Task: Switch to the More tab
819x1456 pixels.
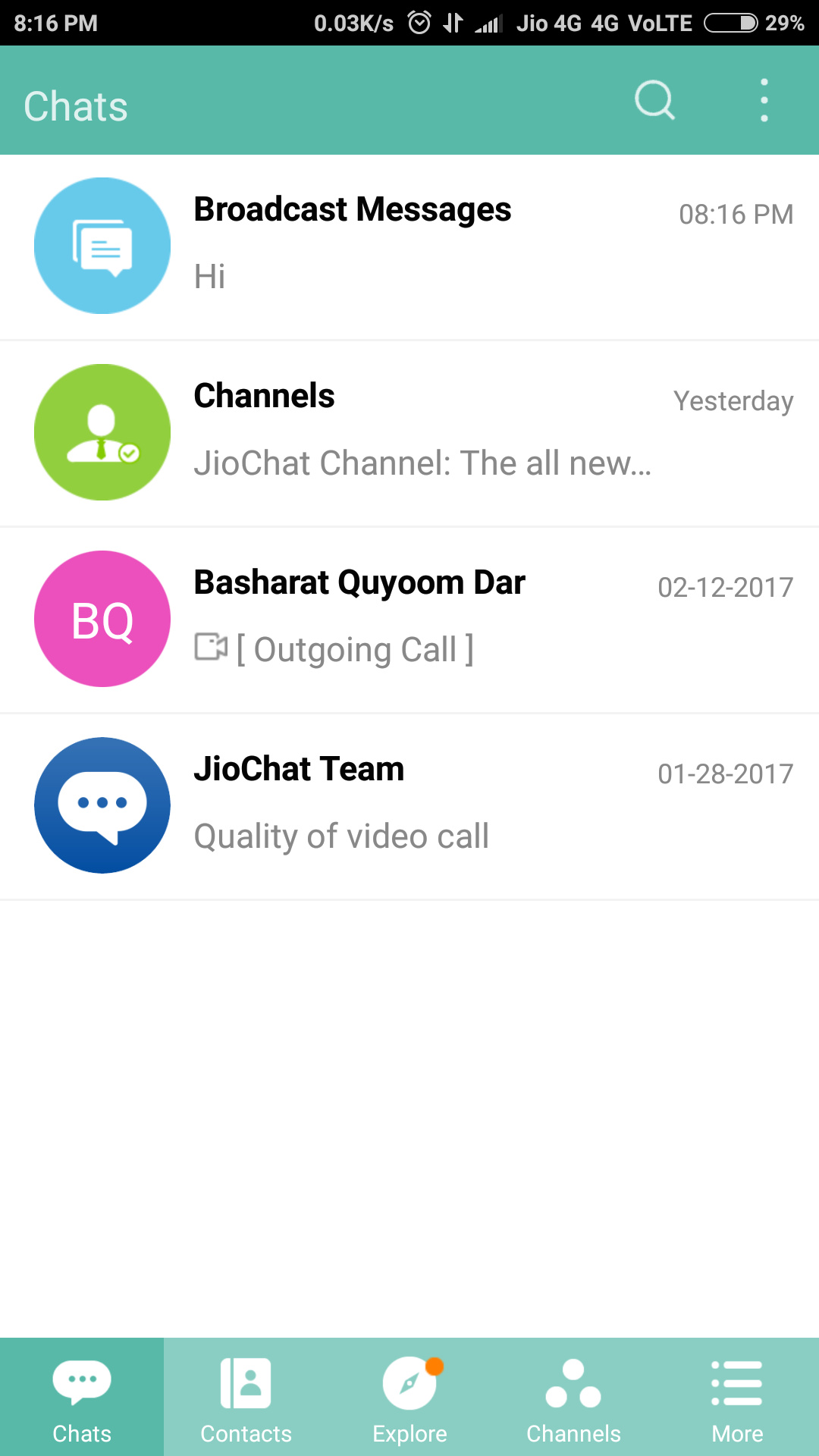Action: 737,1398
